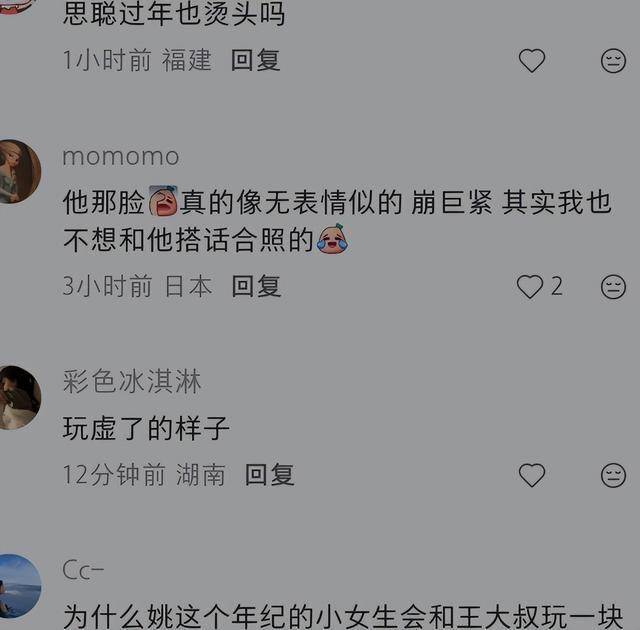The height and width of the screenshot is (630, 640).
Task: Like the comment from Fujian
Action: coord(532,60)
